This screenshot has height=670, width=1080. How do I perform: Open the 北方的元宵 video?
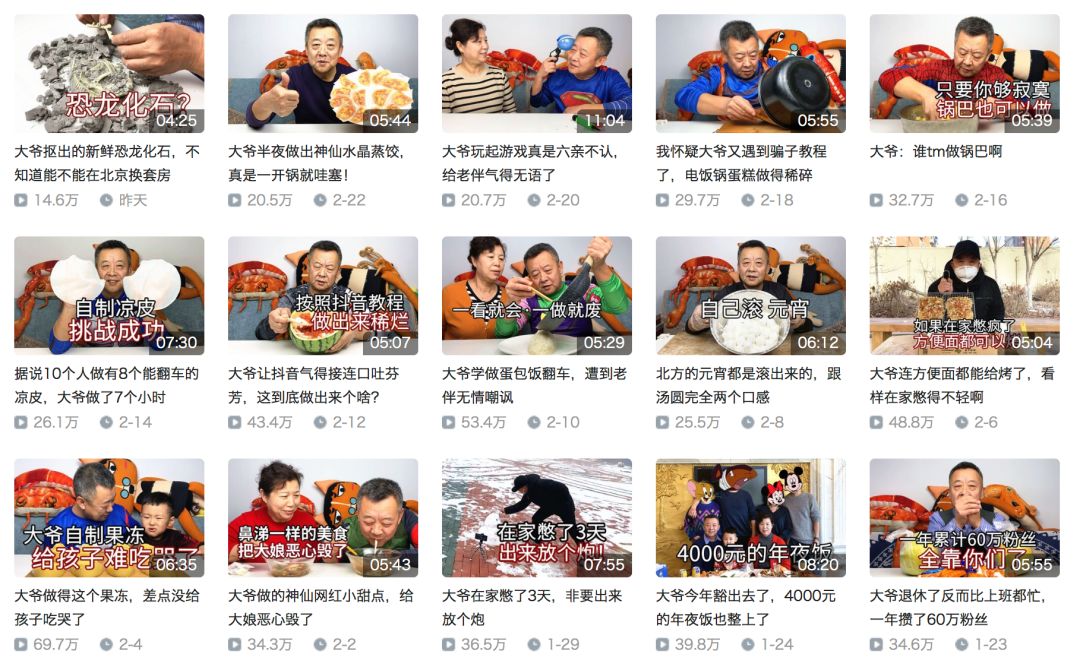(751, 295)
